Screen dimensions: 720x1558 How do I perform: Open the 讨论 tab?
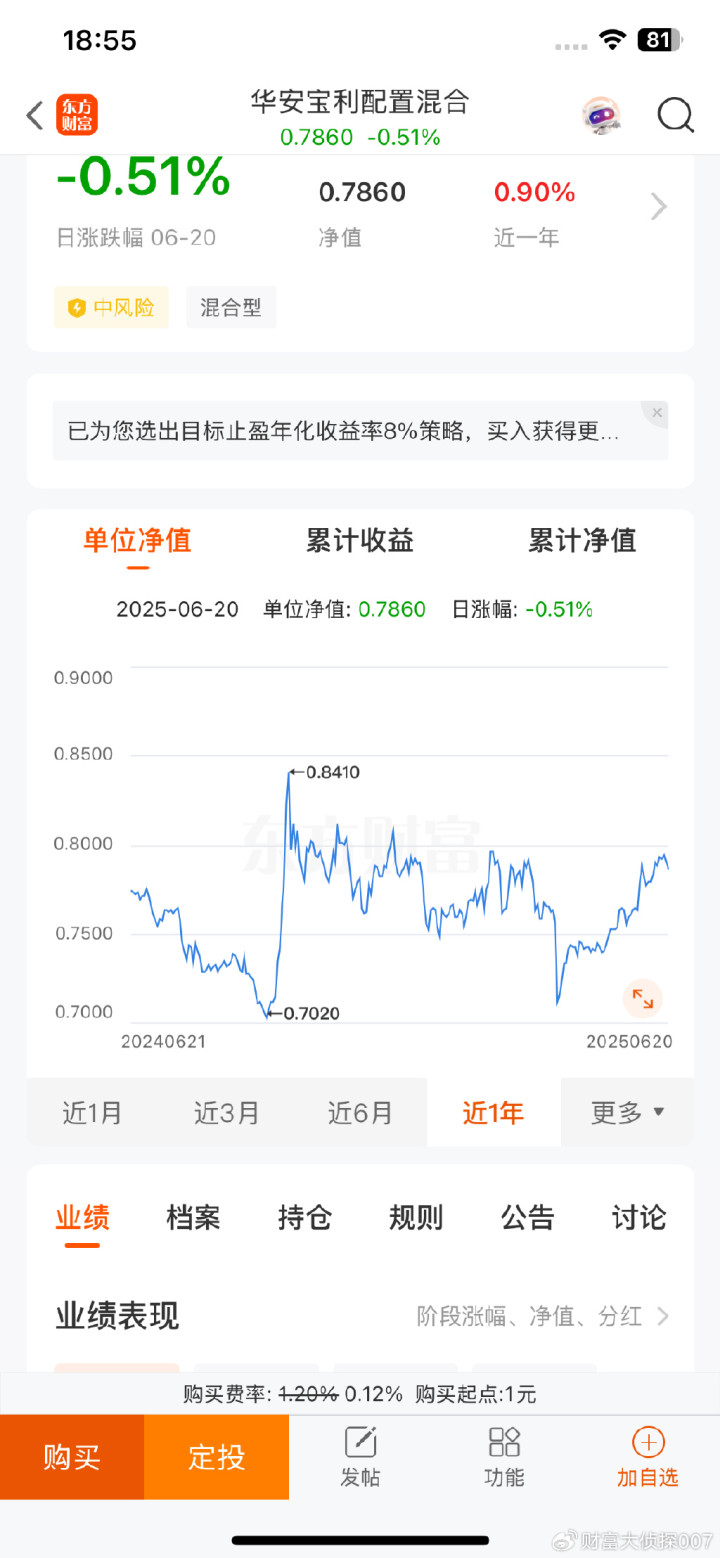tap(639, 1218)
